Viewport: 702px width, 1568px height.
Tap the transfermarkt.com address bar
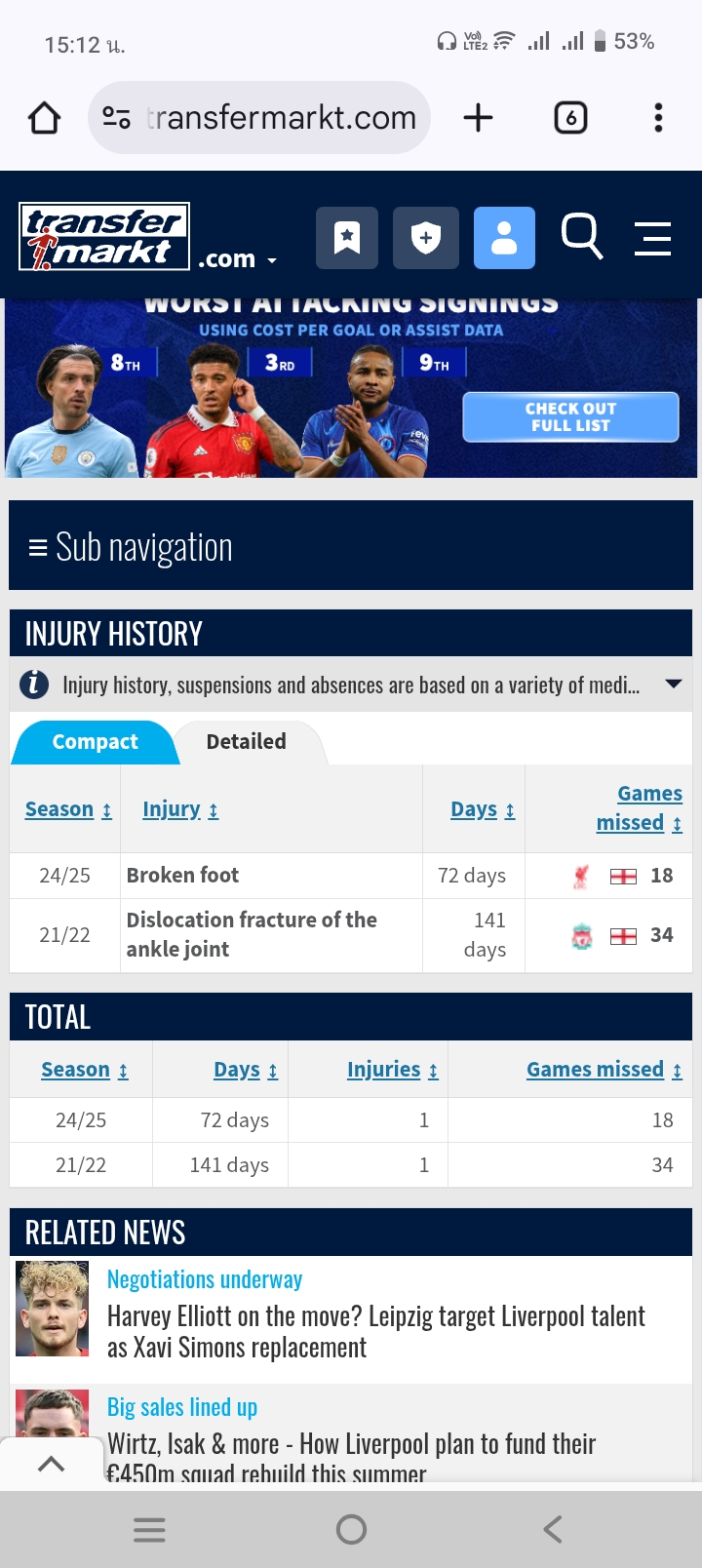(x=259, y=118)
